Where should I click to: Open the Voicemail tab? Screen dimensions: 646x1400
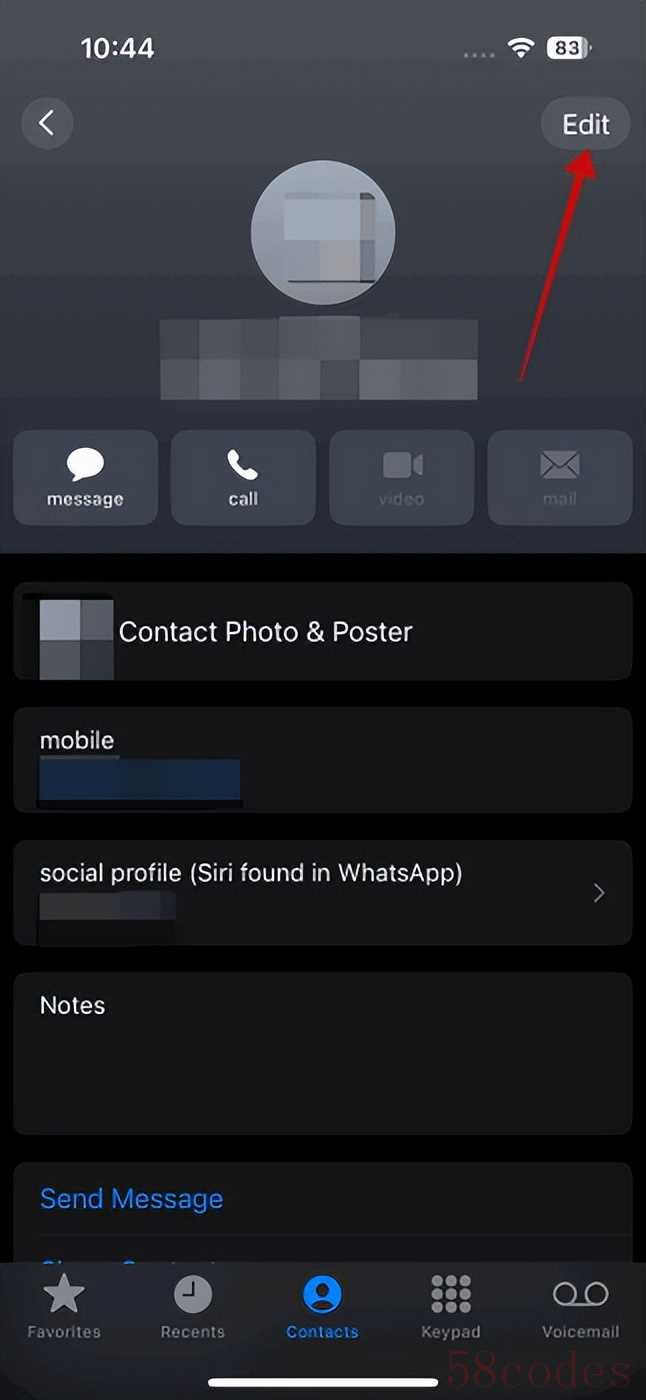[x=580, y=1307]
